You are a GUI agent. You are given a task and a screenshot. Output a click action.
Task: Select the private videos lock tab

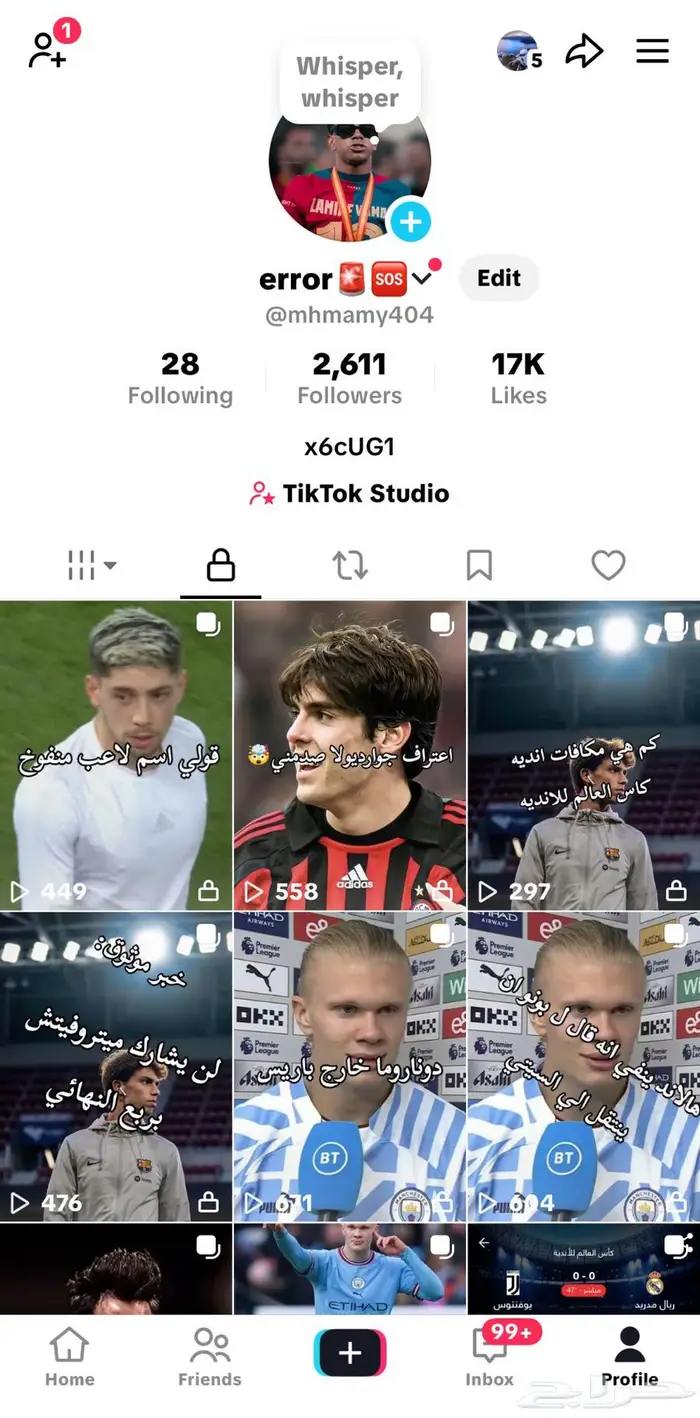[x=221, y=566]
